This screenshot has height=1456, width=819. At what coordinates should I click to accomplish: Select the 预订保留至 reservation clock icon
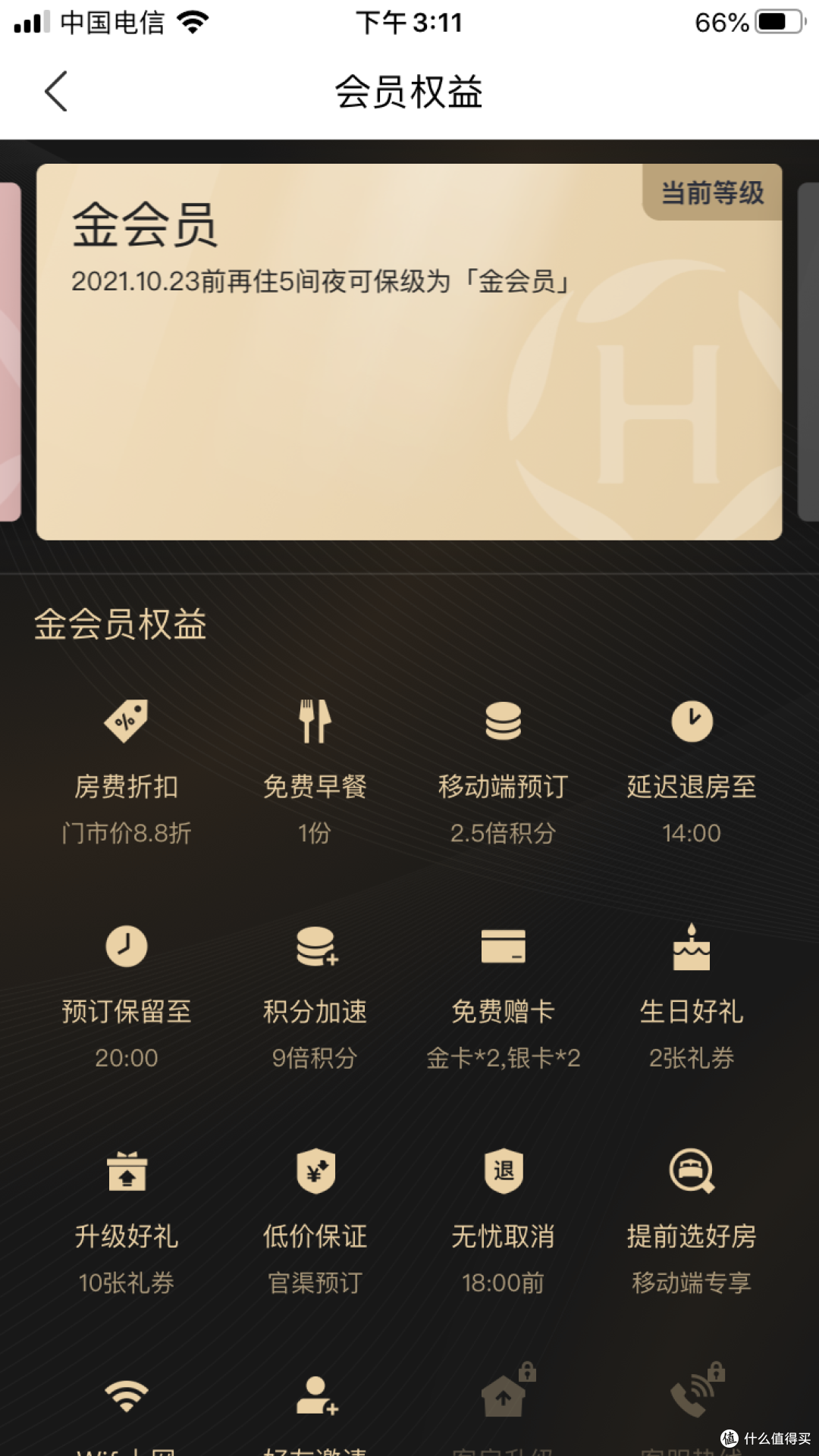point(127,946)
